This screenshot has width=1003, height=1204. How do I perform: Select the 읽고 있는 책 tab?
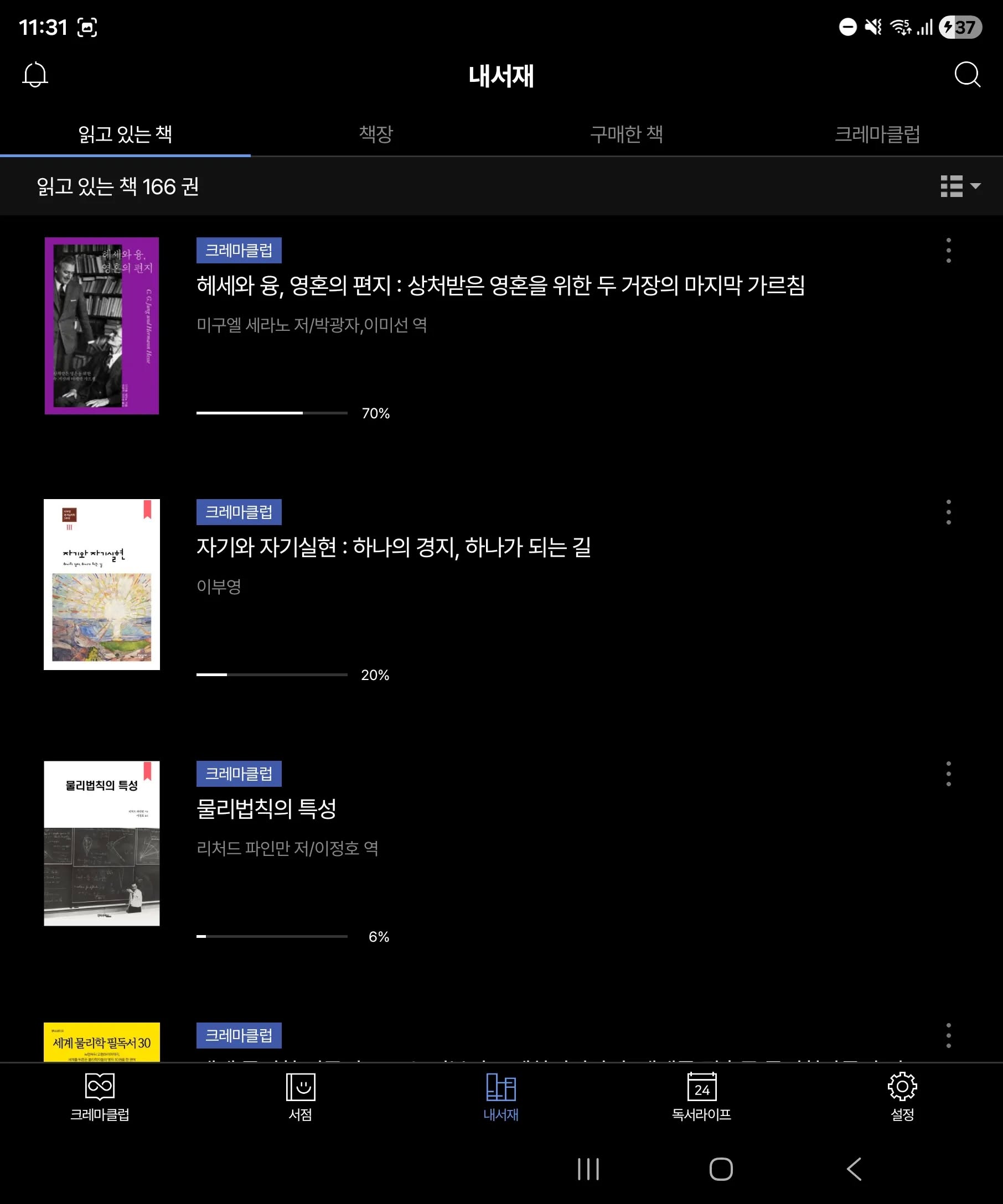pyautogui.click(x=125, y=134)
